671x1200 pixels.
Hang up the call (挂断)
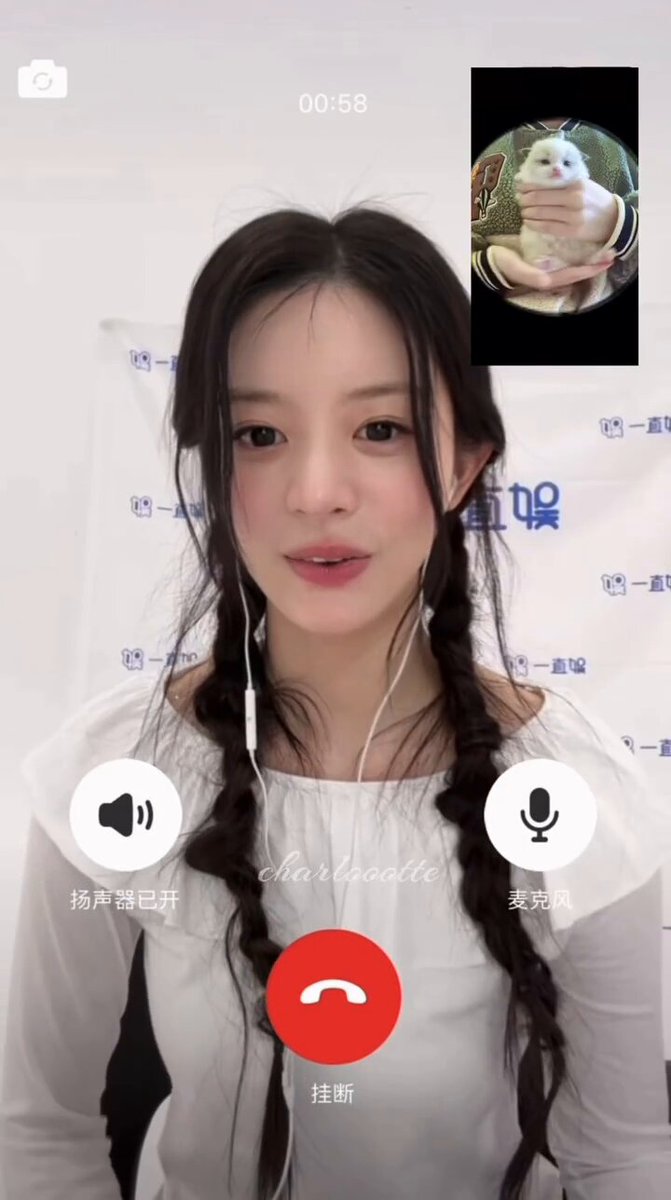[333, 996]
